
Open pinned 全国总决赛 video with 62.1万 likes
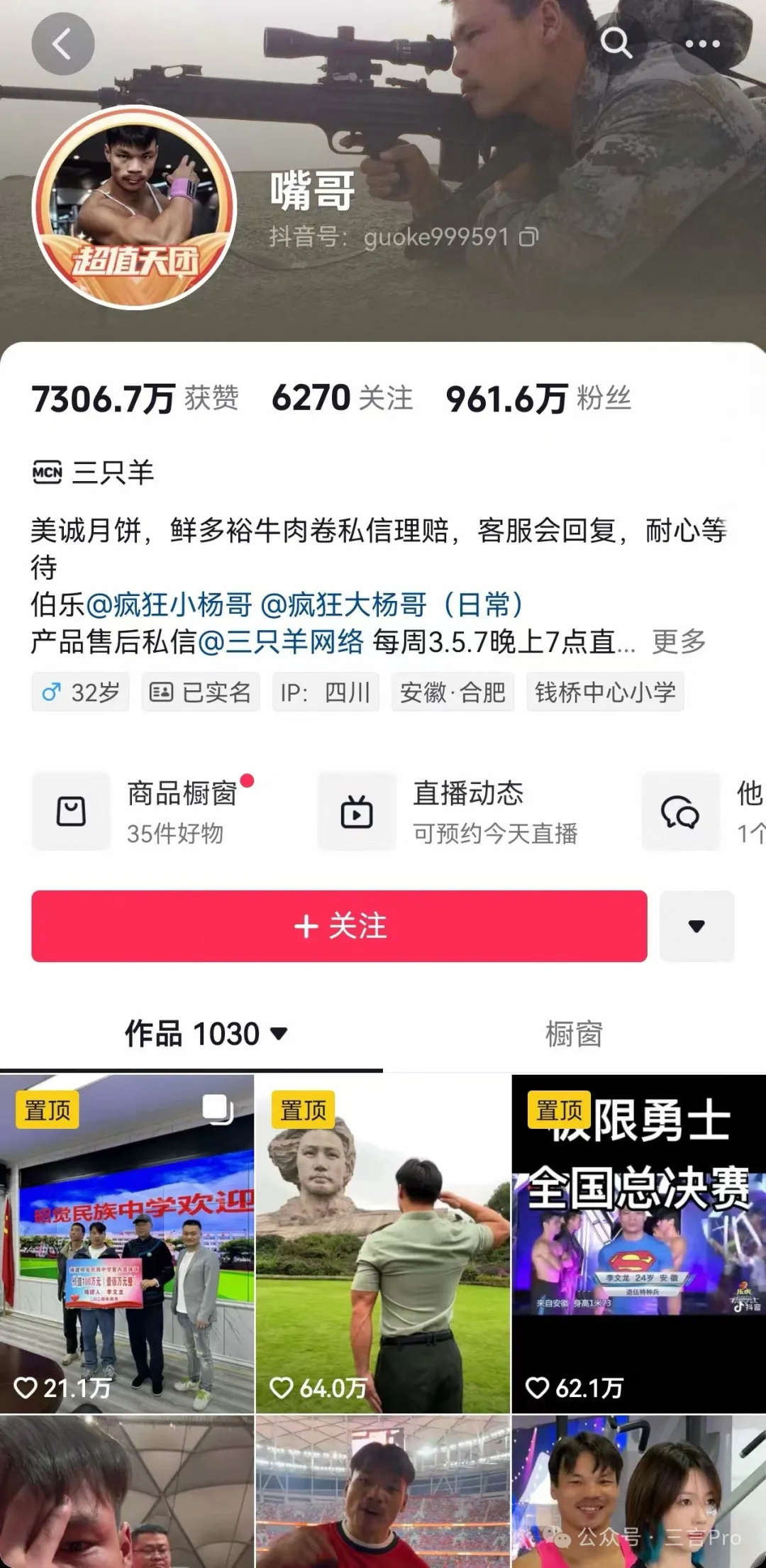tap(638, 1242)
